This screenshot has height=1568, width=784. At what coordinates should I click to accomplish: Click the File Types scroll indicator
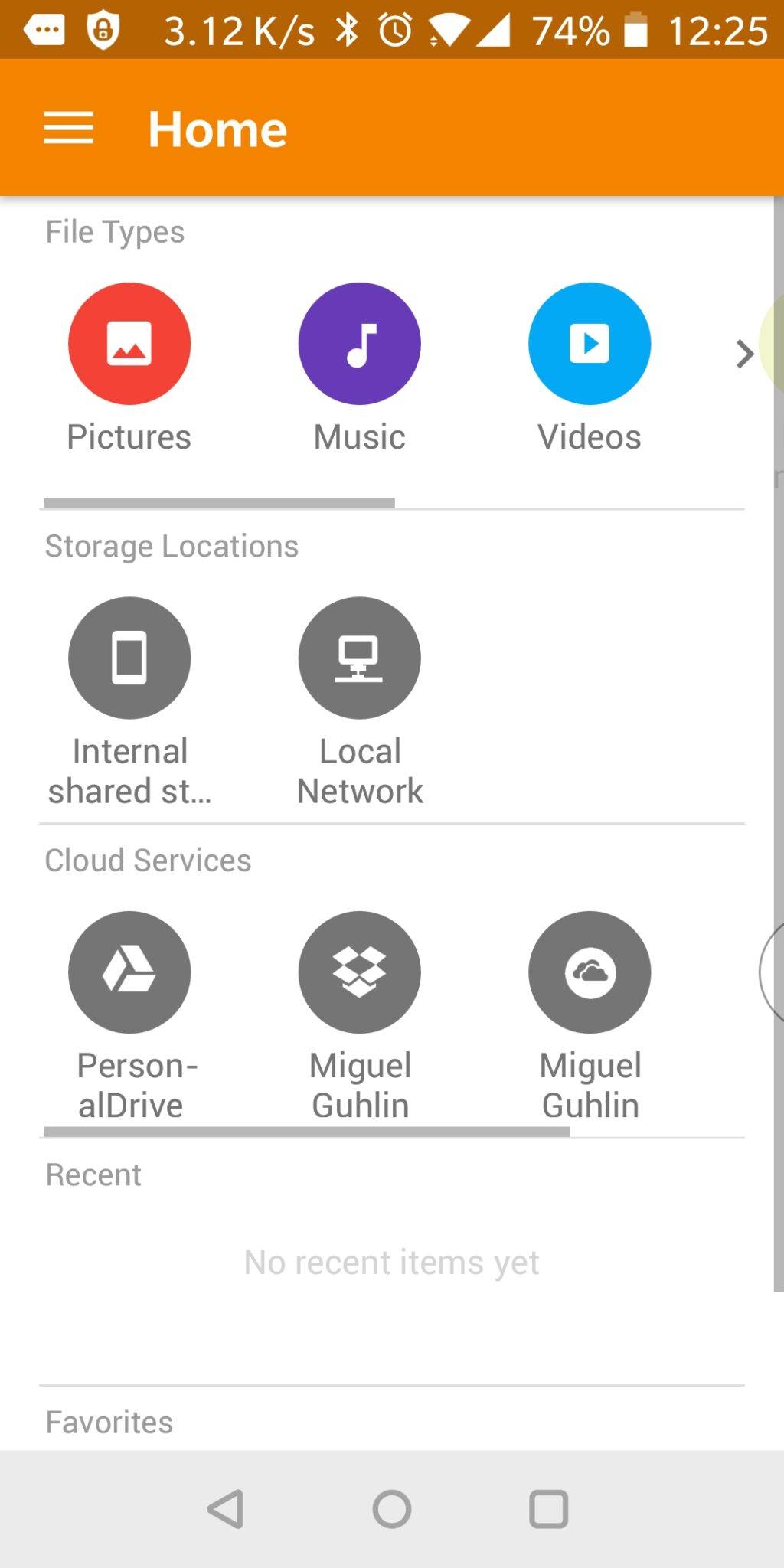(218, 503)
